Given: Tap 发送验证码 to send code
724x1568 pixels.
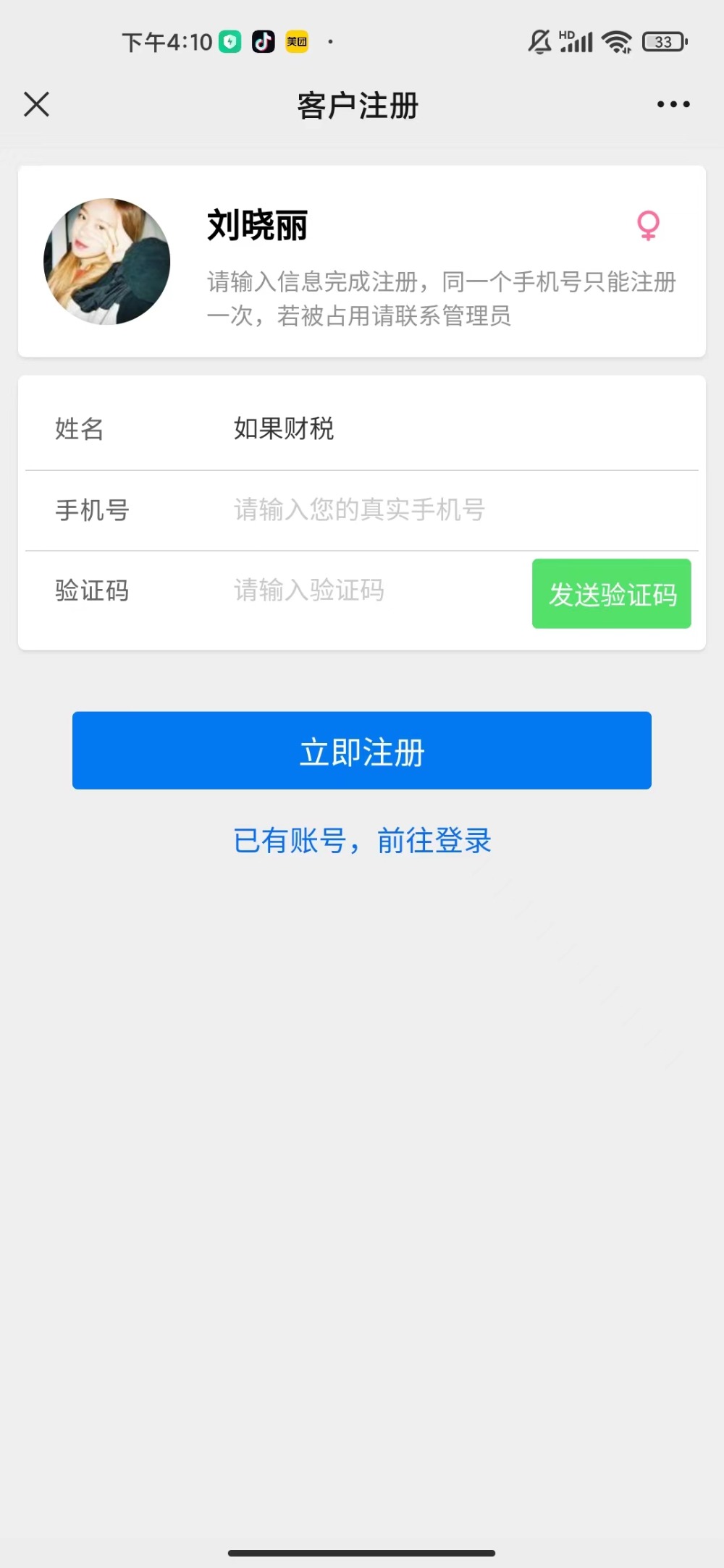Looking at the screenshot, I should coord(612,593).
